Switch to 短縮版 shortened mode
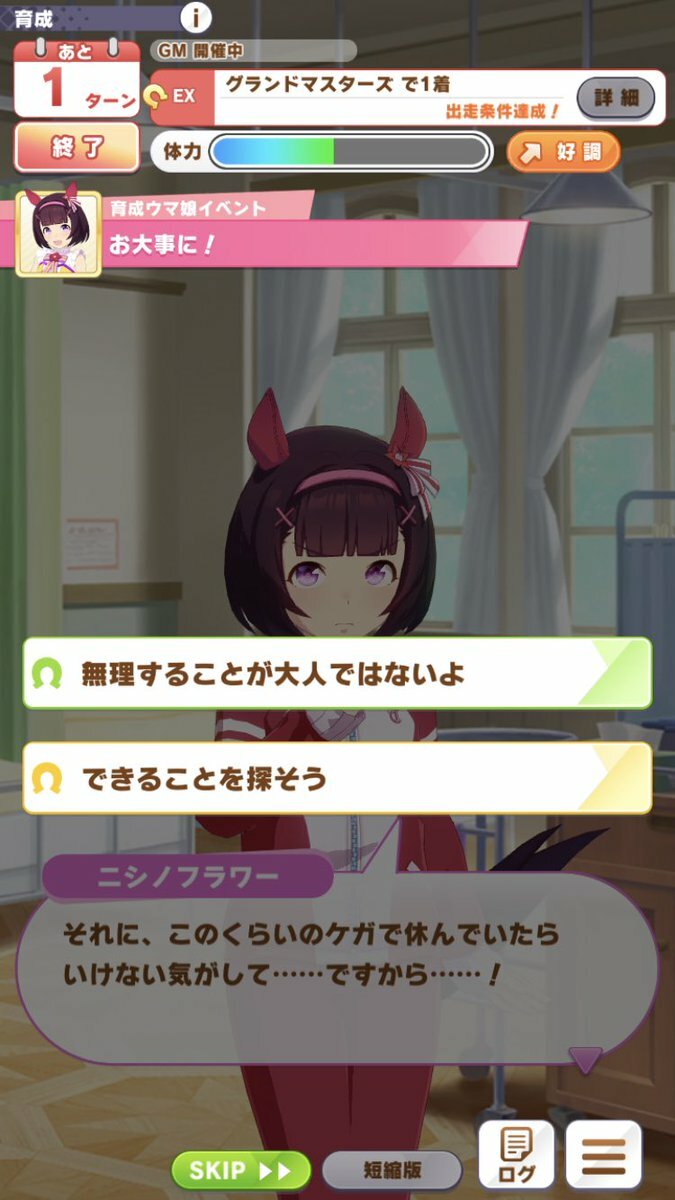Screen dimensions: 675x1200 pos(392,1170)
